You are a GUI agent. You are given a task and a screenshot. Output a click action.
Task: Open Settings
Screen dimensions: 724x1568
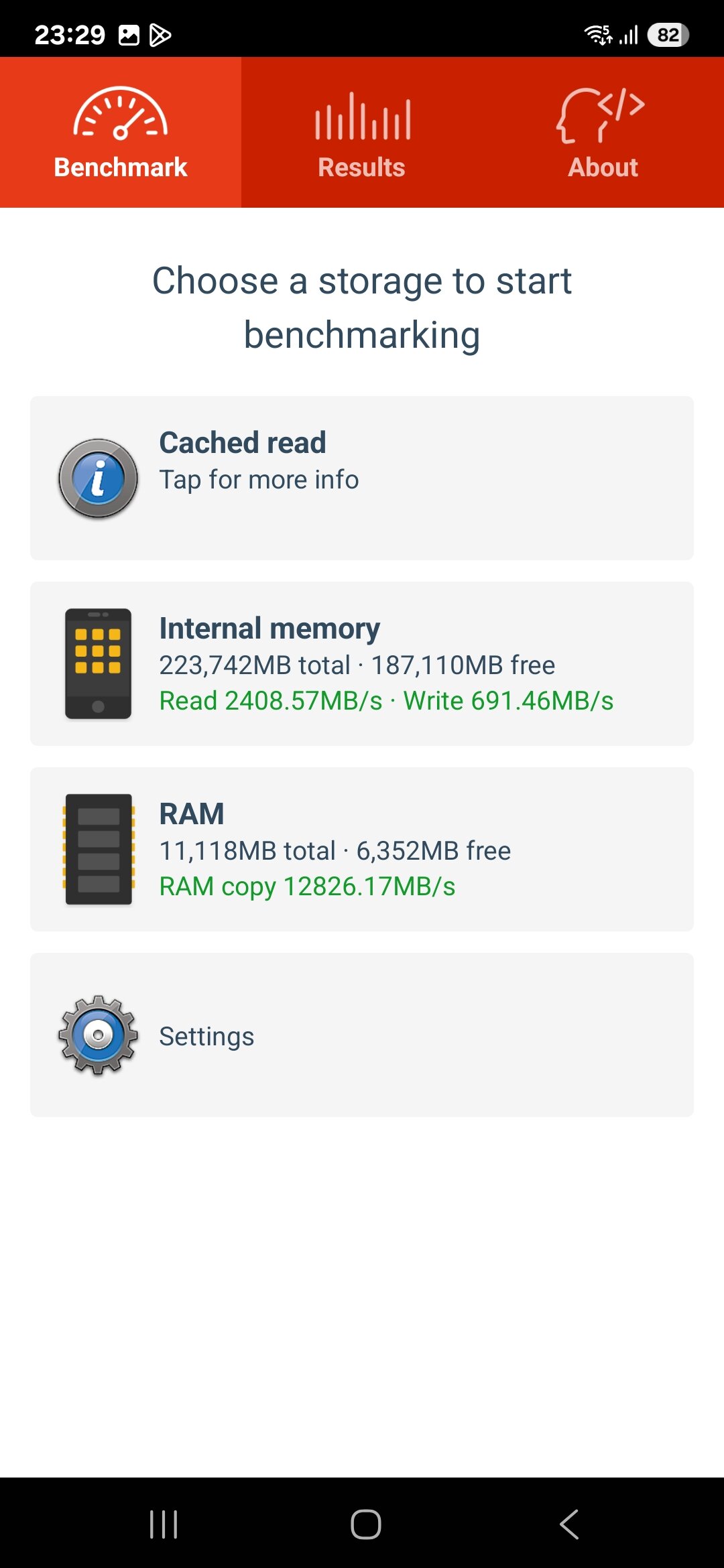point(362,1035)
